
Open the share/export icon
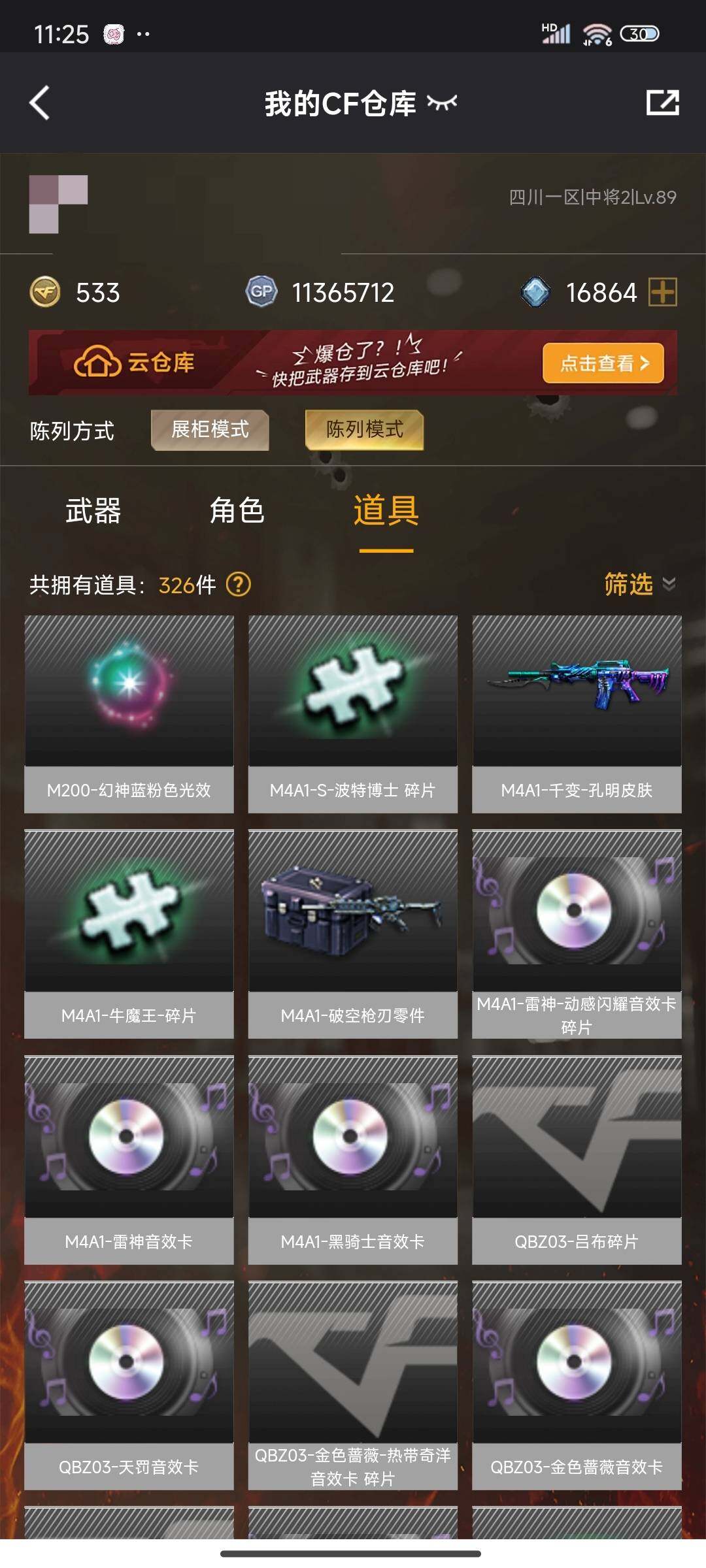(x=662, y=103)
